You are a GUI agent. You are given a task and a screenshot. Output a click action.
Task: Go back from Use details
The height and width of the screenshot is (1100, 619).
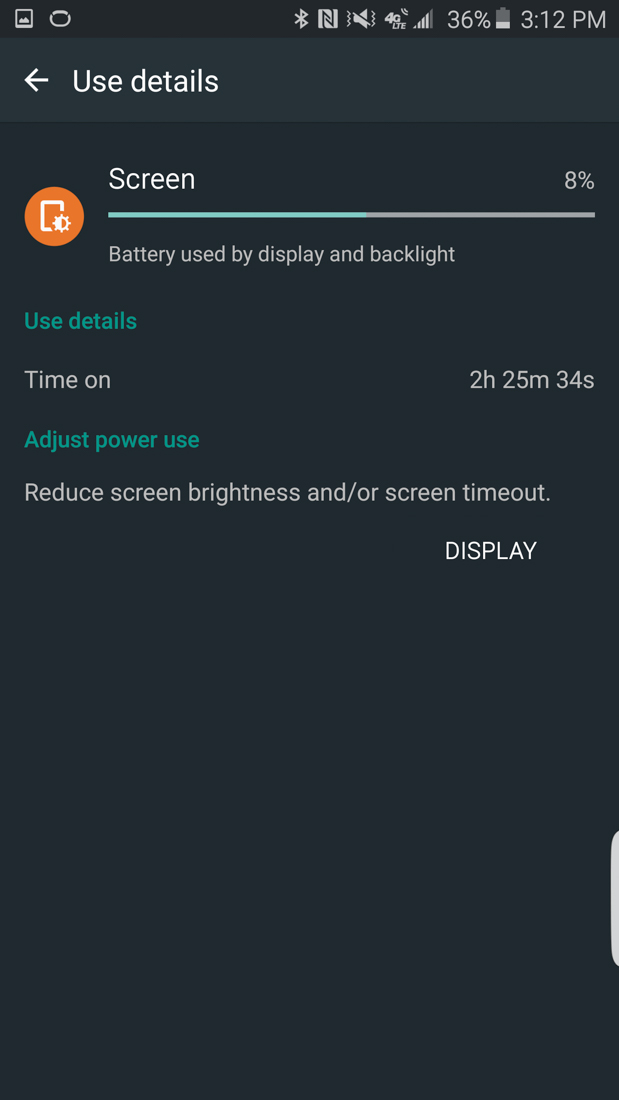click(x=37, y=81)
